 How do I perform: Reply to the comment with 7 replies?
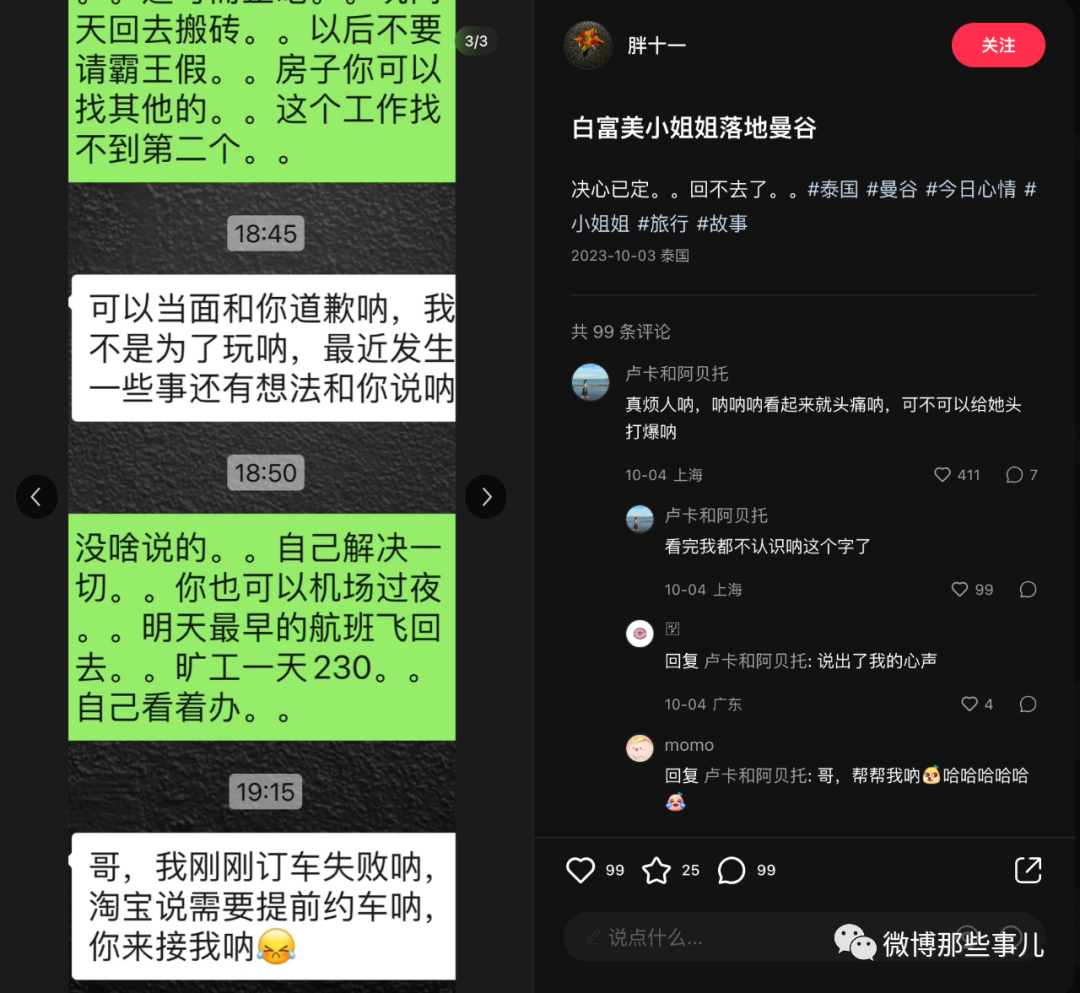coord(1014,475)
